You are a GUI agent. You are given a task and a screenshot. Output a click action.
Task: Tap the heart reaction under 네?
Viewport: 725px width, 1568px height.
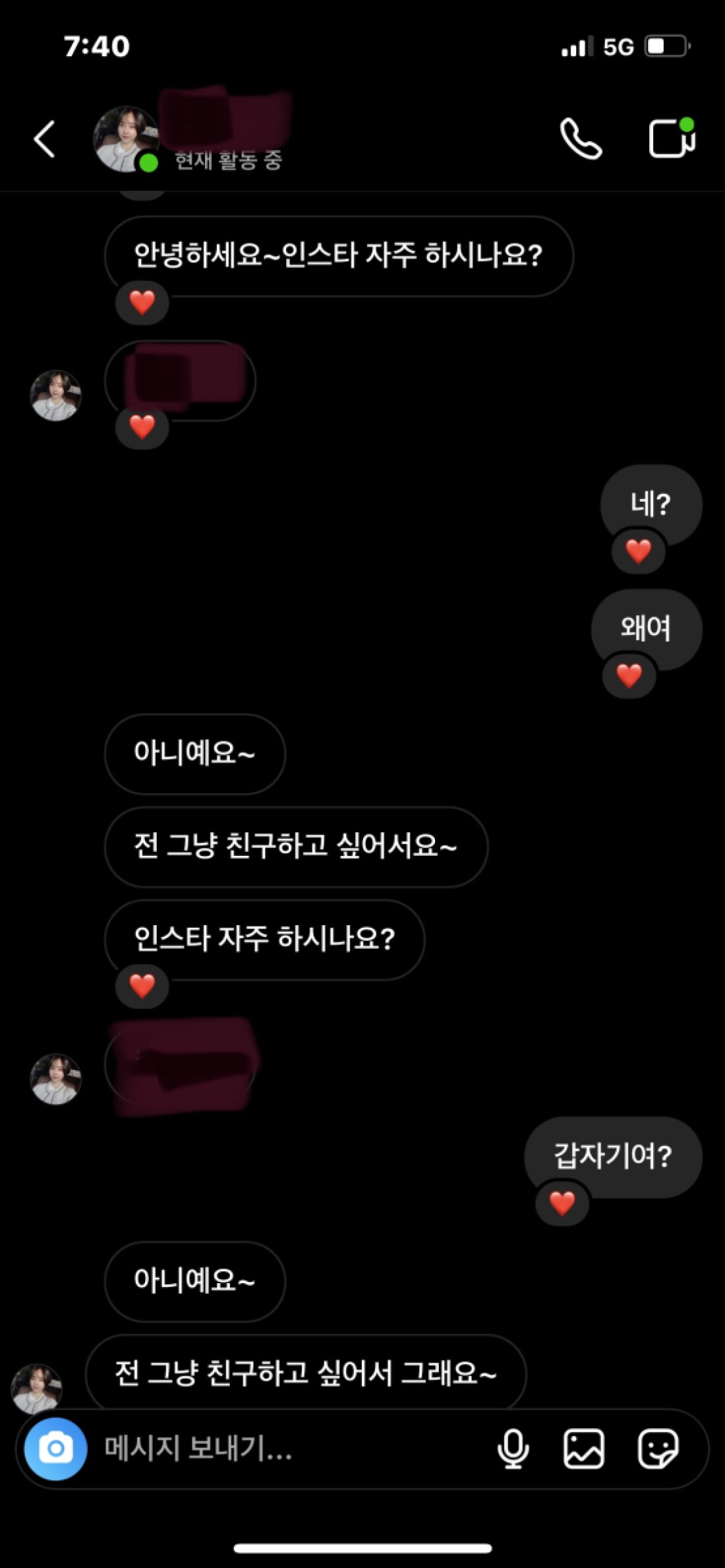[x=638, y=551]
